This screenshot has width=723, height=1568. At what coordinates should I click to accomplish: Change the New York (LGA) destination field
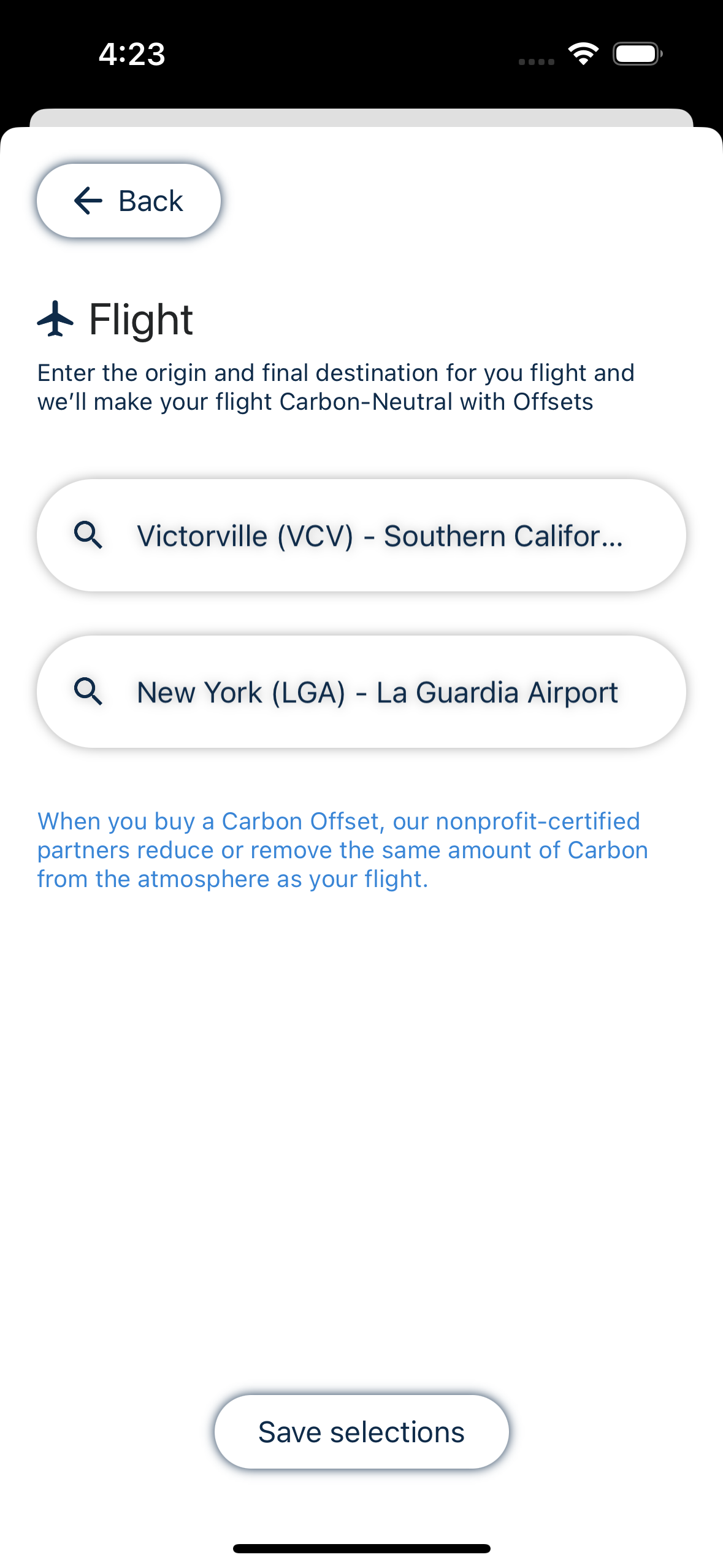pos(361,692)
